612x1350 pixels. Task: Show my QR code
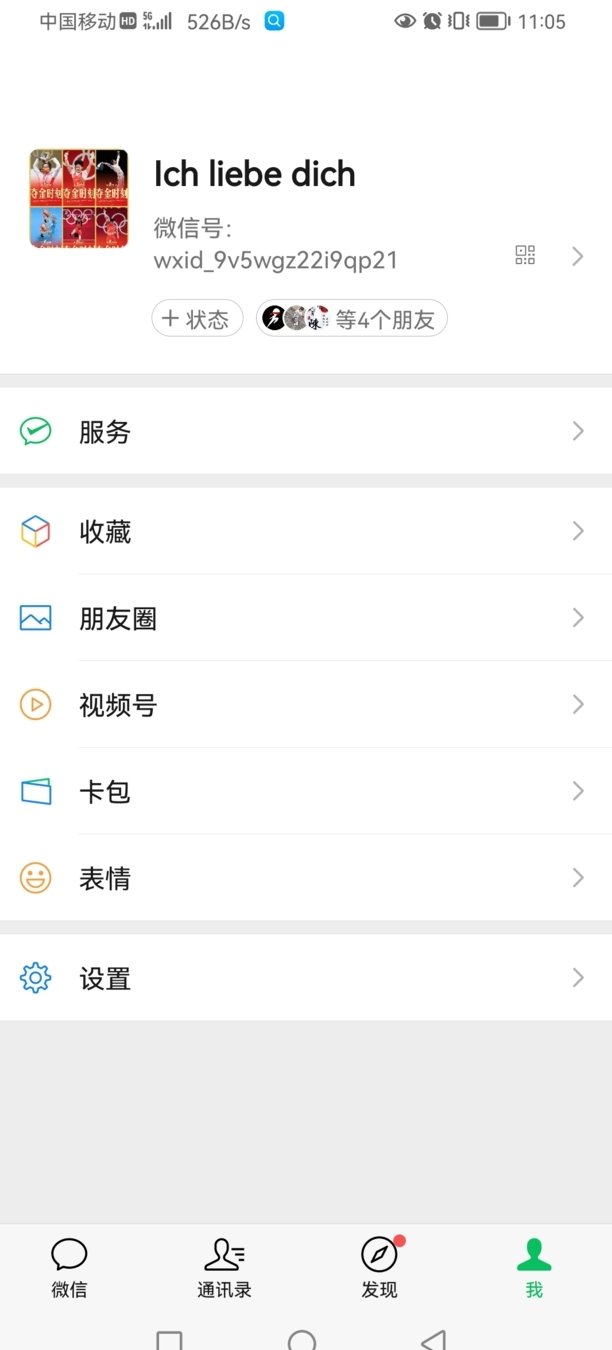[x=525, y=255]
